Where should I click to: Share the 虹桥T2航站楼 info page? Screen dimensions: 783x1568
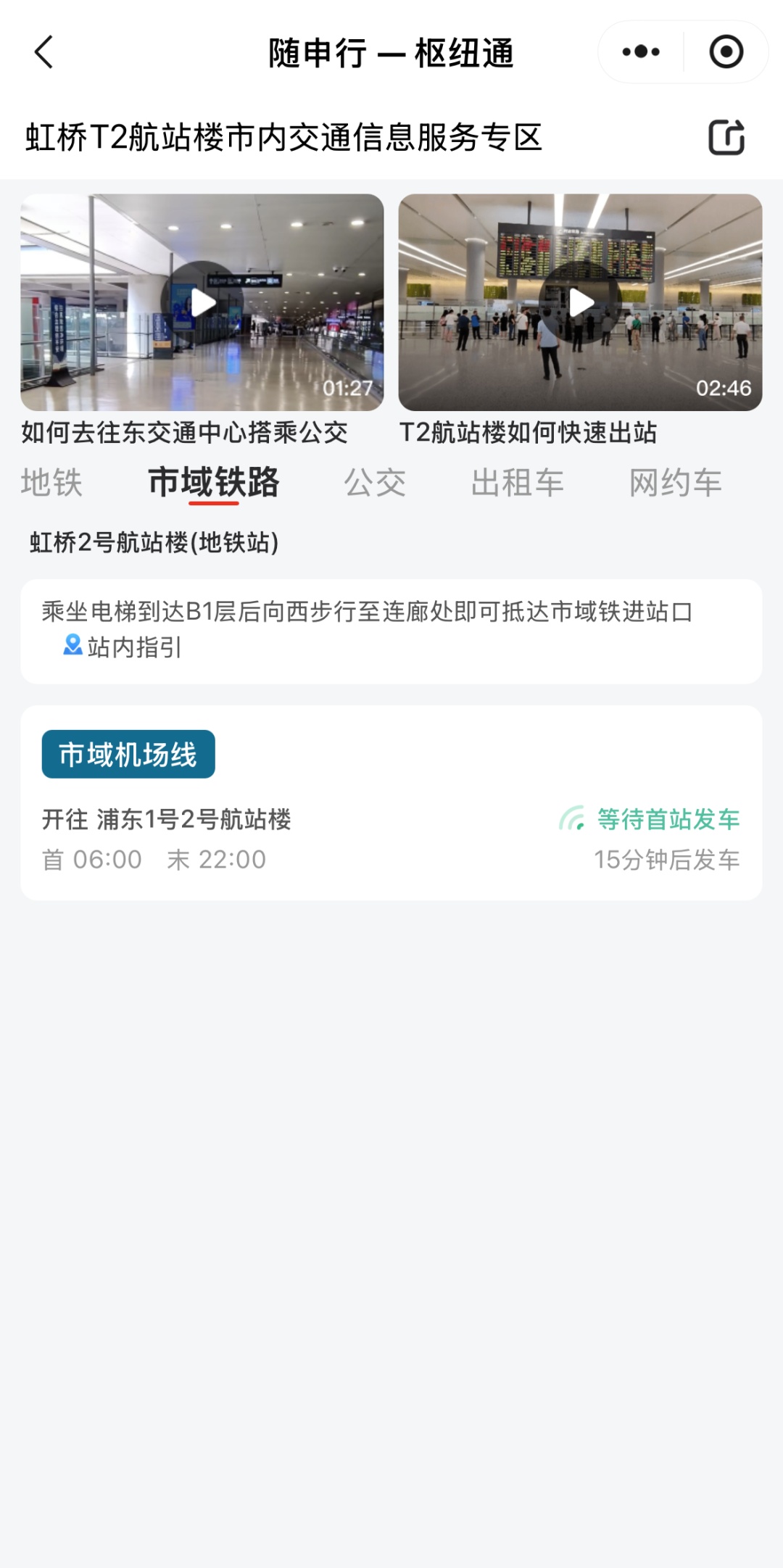[726, 137]
